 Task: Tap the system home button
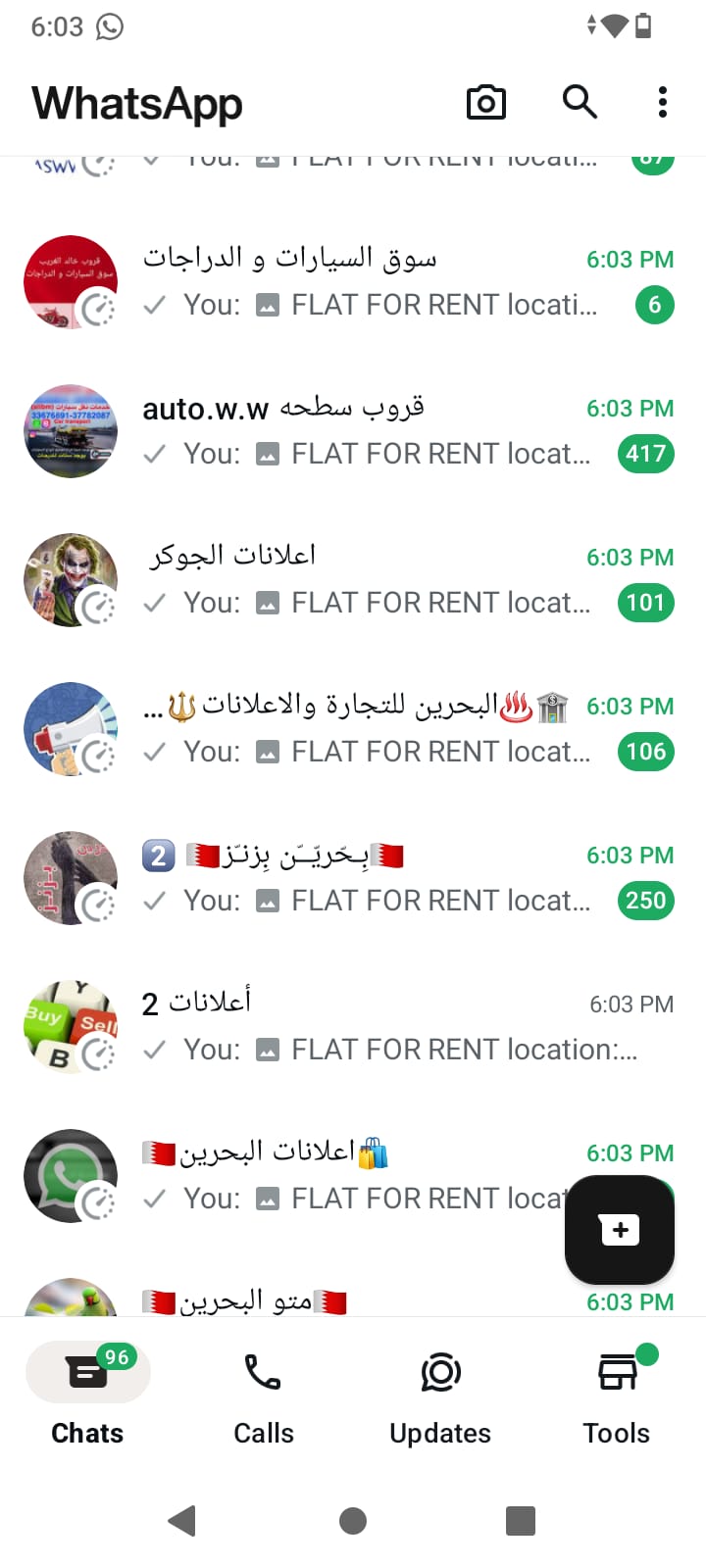(353, 1521)
